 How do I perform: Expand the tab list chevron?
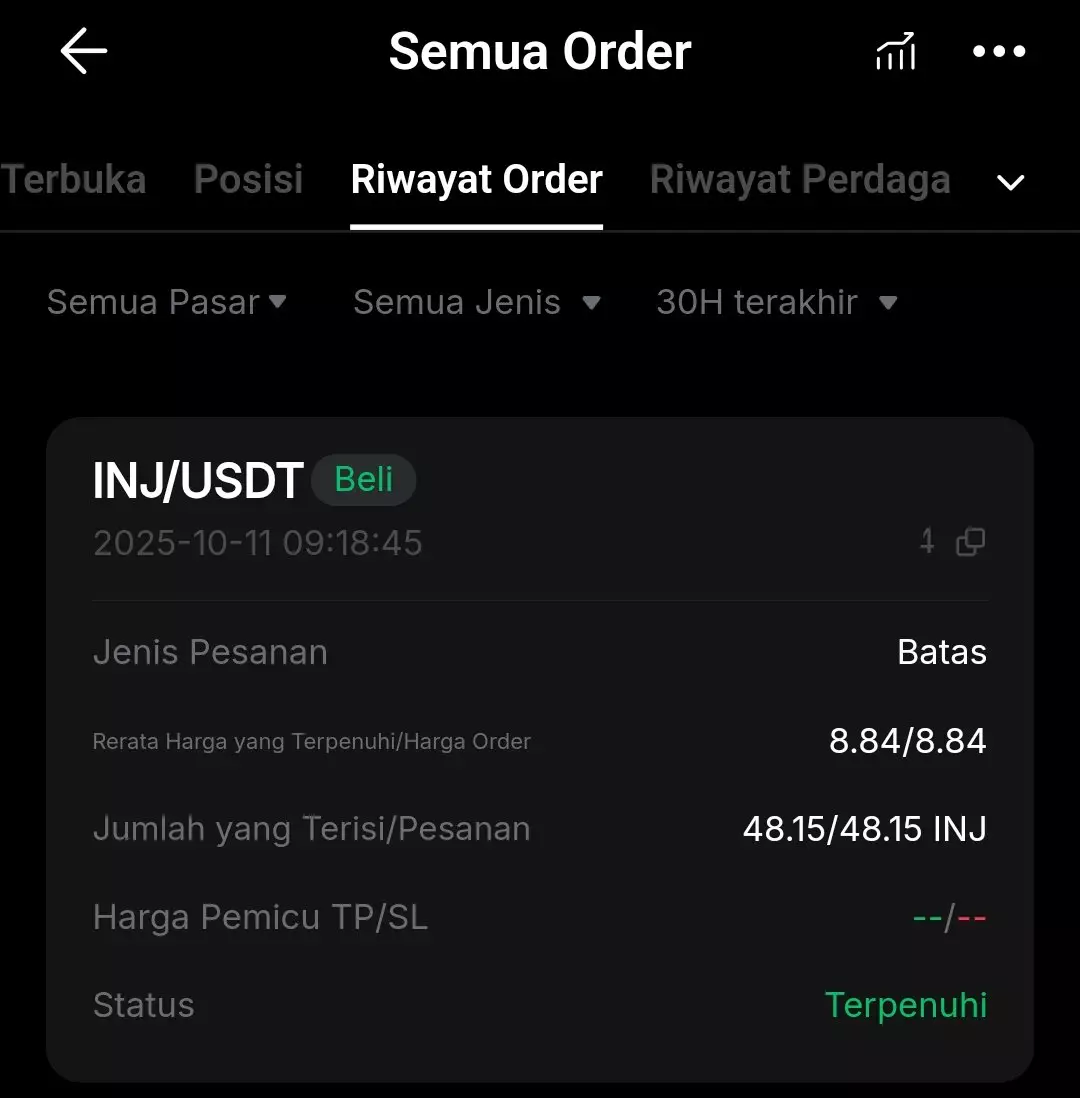[1011, 183]
